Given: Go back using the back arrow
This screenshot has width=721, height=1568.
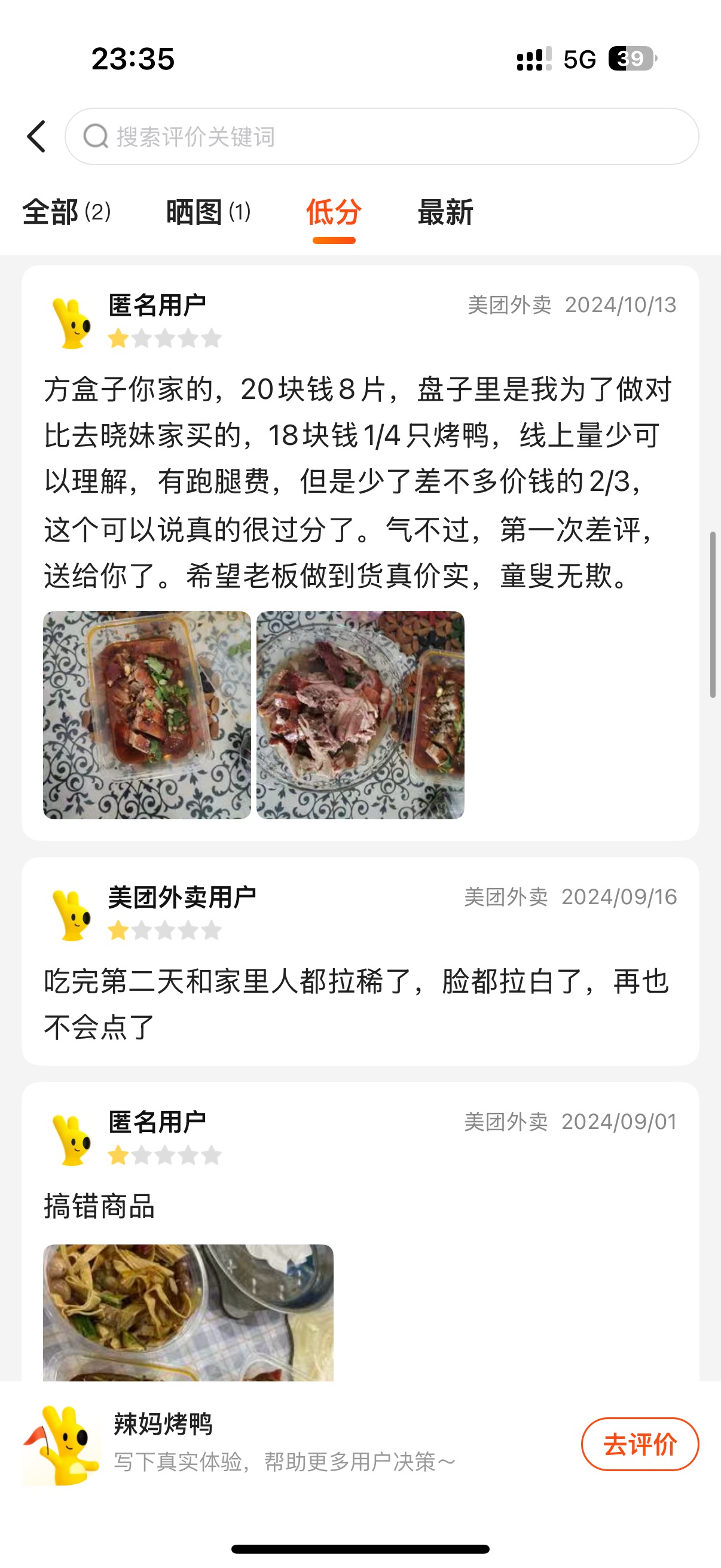Looking at the screenshot, I should coord(36,136).
